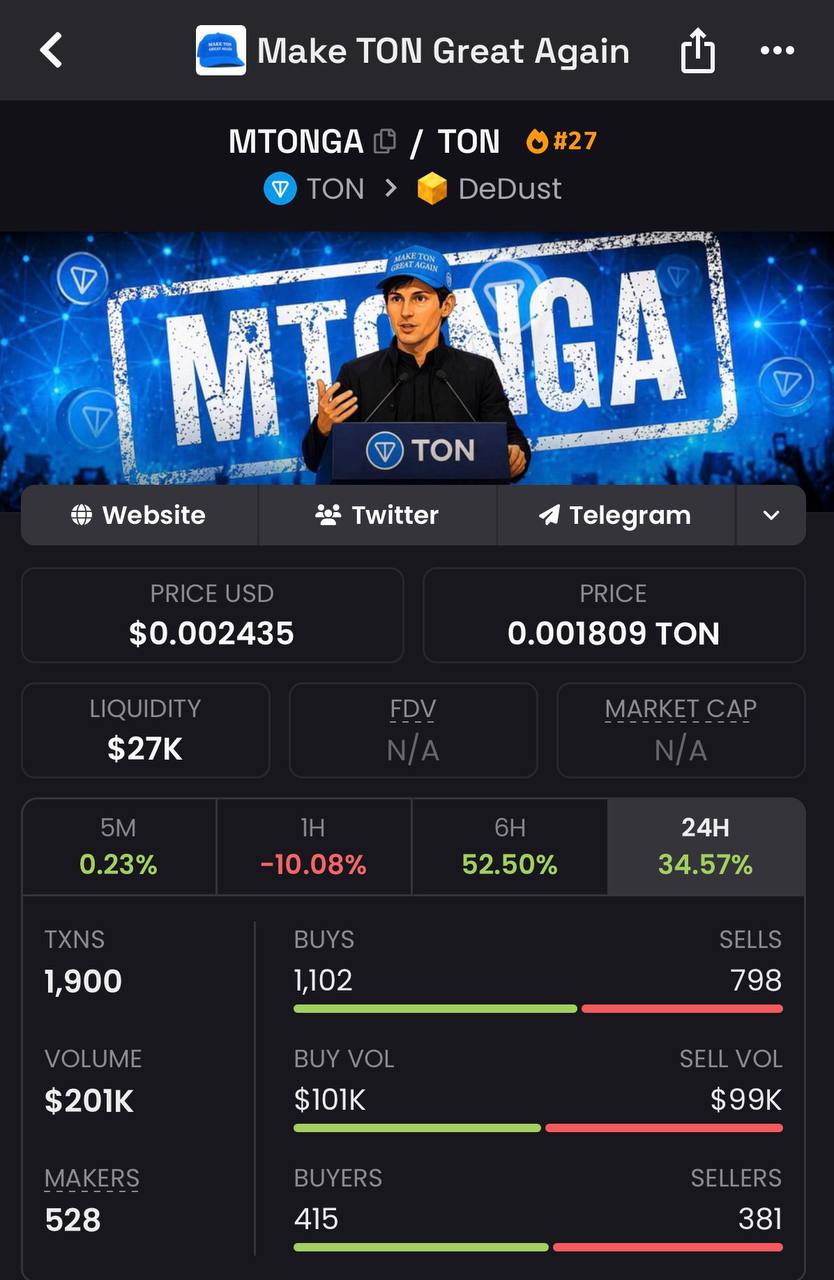This screenshot has width=834, height=1280.
Task: Share this token page
Action: (x=698, y=50)
